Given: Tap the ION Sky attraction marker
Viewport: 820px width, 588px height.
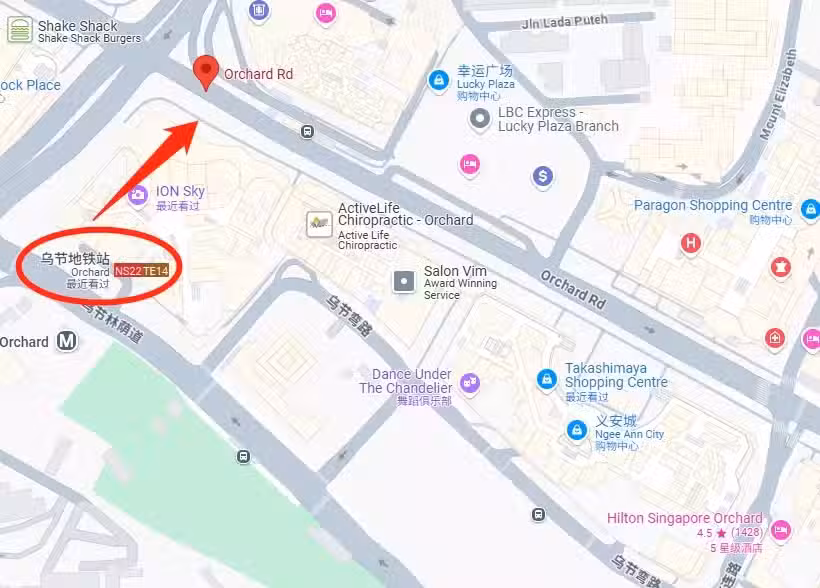Looking at the screenshot, I should point(138,194).
